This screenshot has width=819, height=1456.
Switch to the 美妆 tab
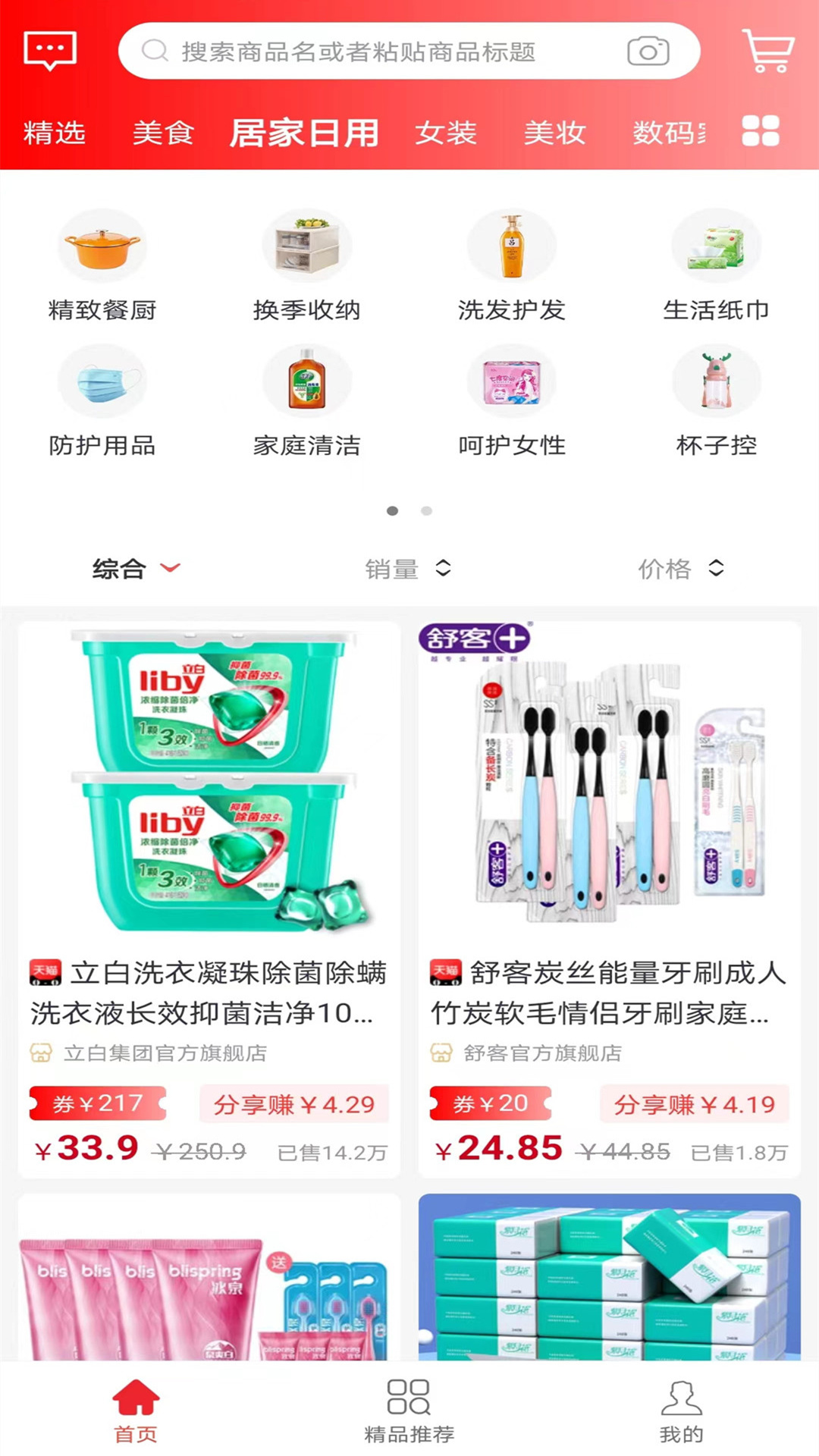pyautogui.click(x=555, y=133)
